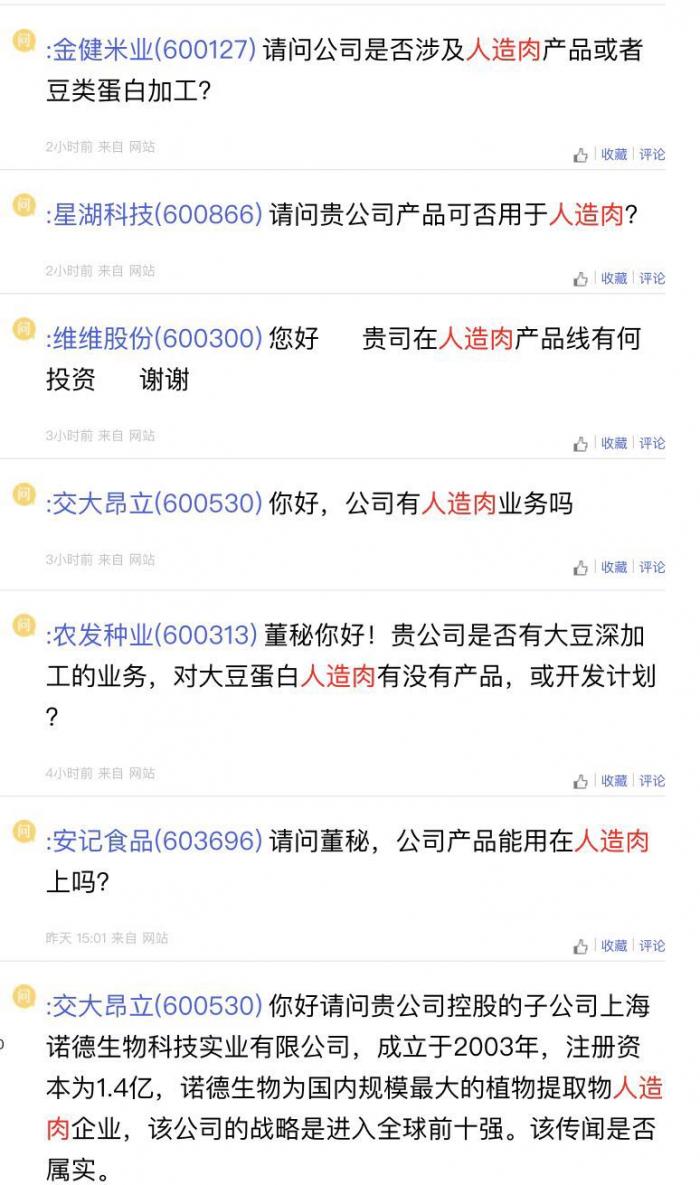Tap 收藏 on the 金健米业 question

[614, 155]
